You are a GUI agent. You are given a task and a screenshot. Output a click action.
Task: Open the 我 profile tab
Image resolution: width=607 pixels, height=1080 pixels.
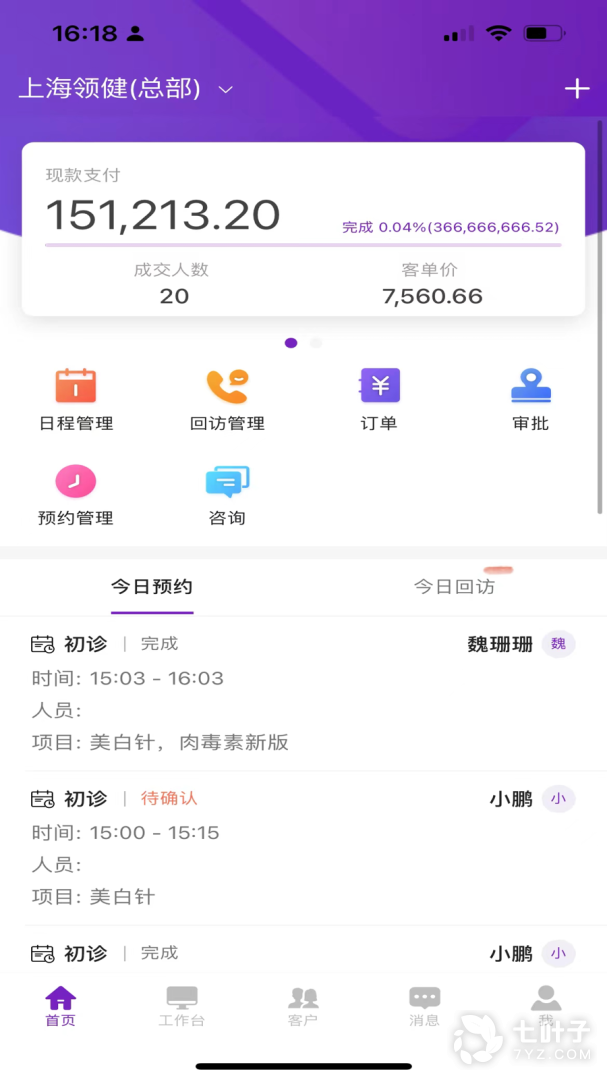[545, 1005]
